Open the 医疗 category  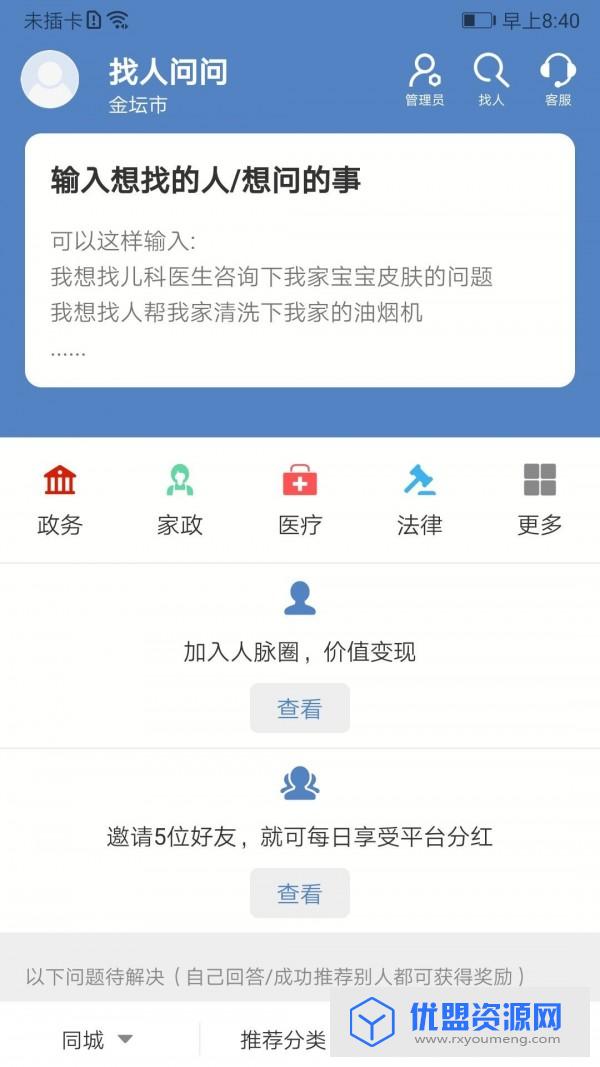300,500
